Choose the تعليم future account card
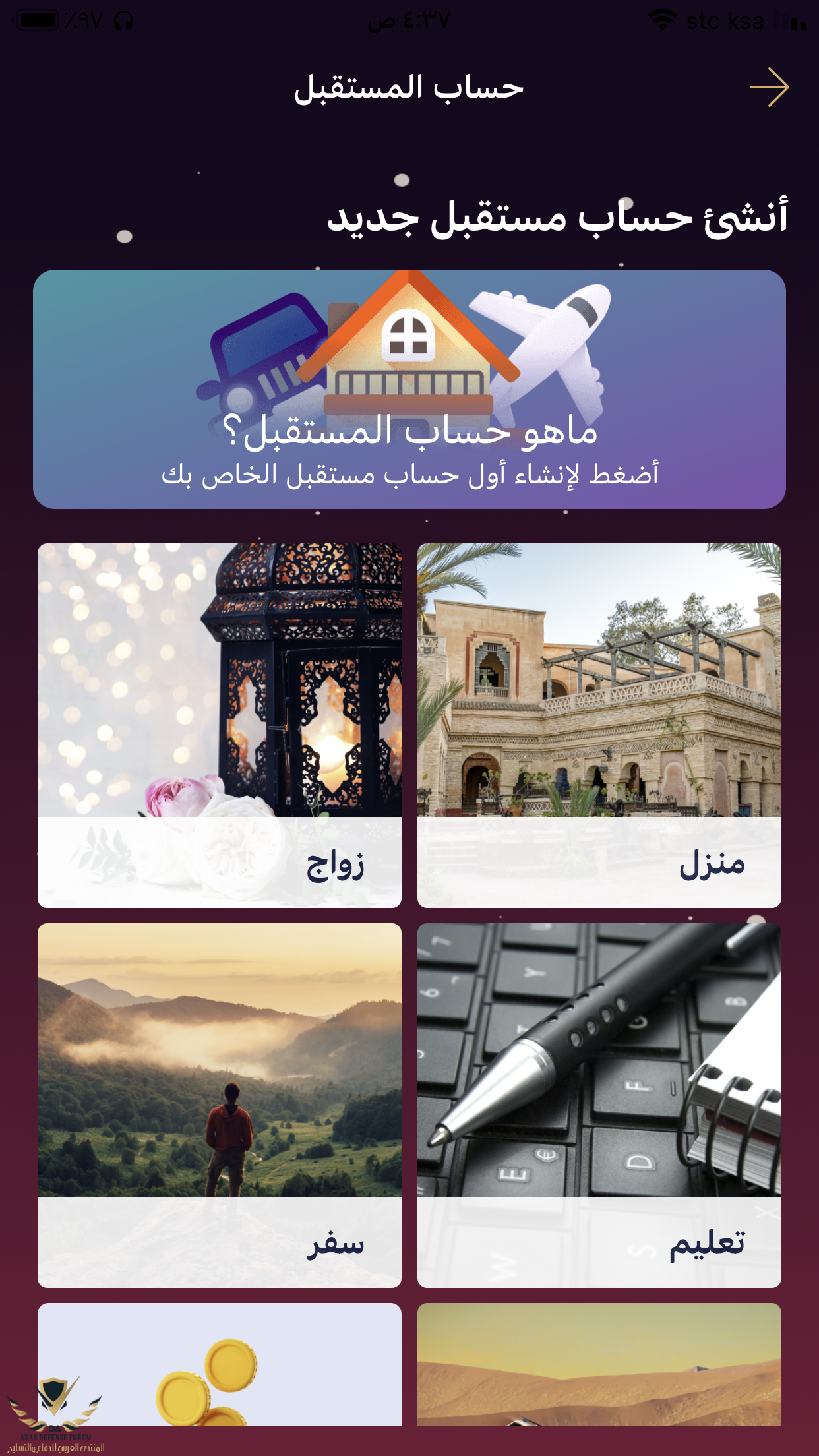The height and width of the screenshot is (1456, 819). tap(599, 1105)
